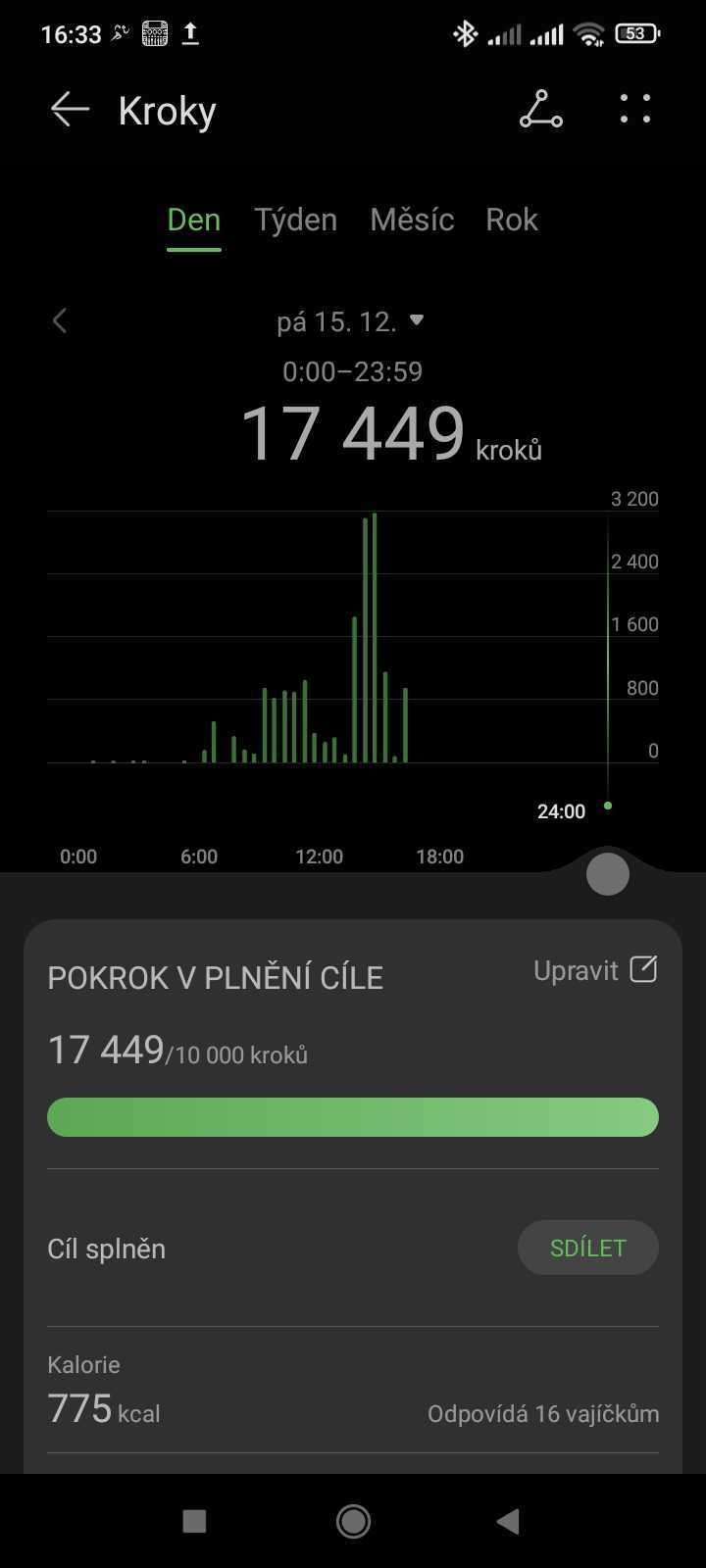The image size is (706, 1568).
Task: Open the four-dot overflow menu
Action: tap(635, 109)
